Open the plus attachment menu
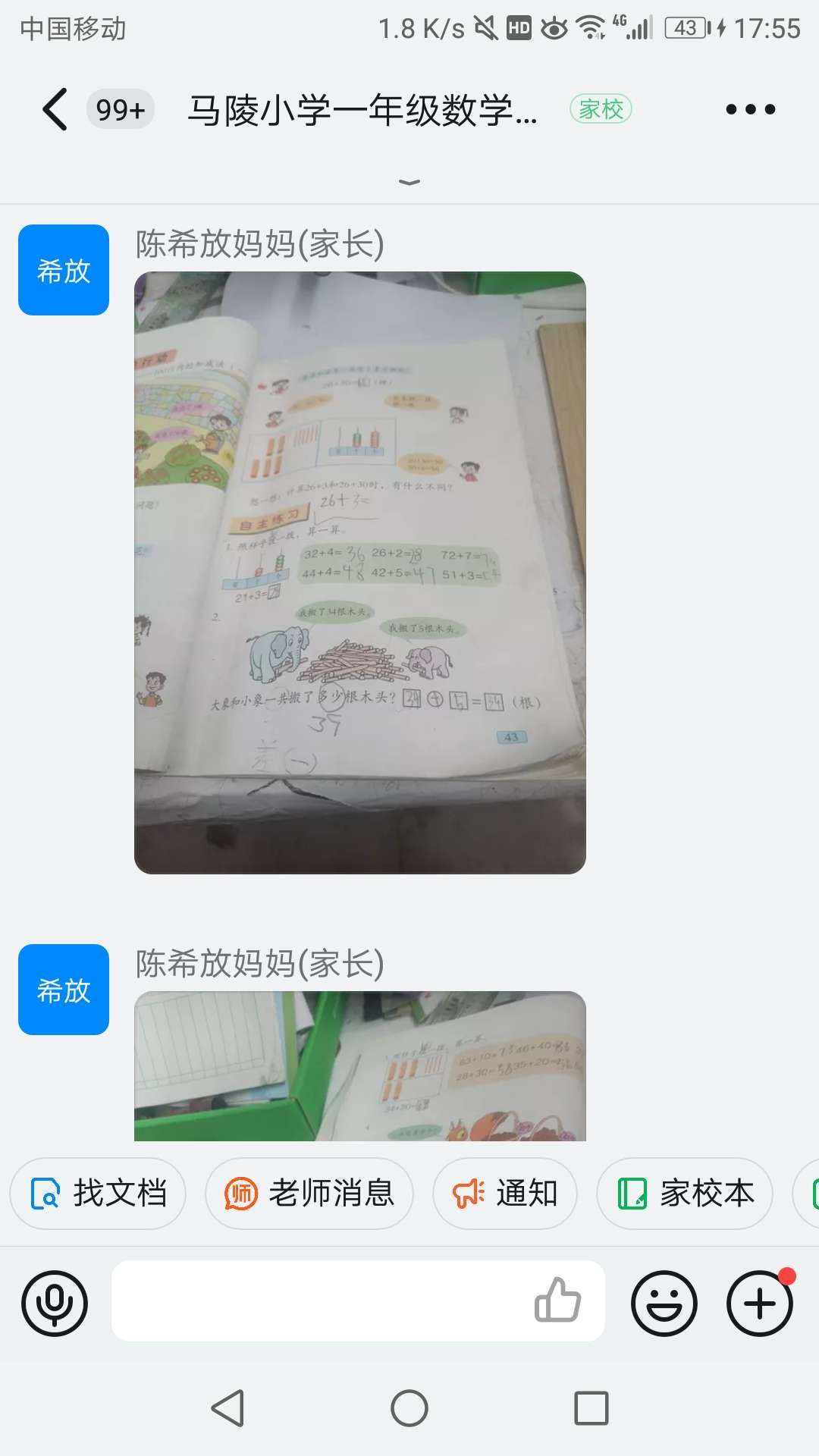Image resolution: width=819 pixels, height=1456 pixels. click(760, 1303)
